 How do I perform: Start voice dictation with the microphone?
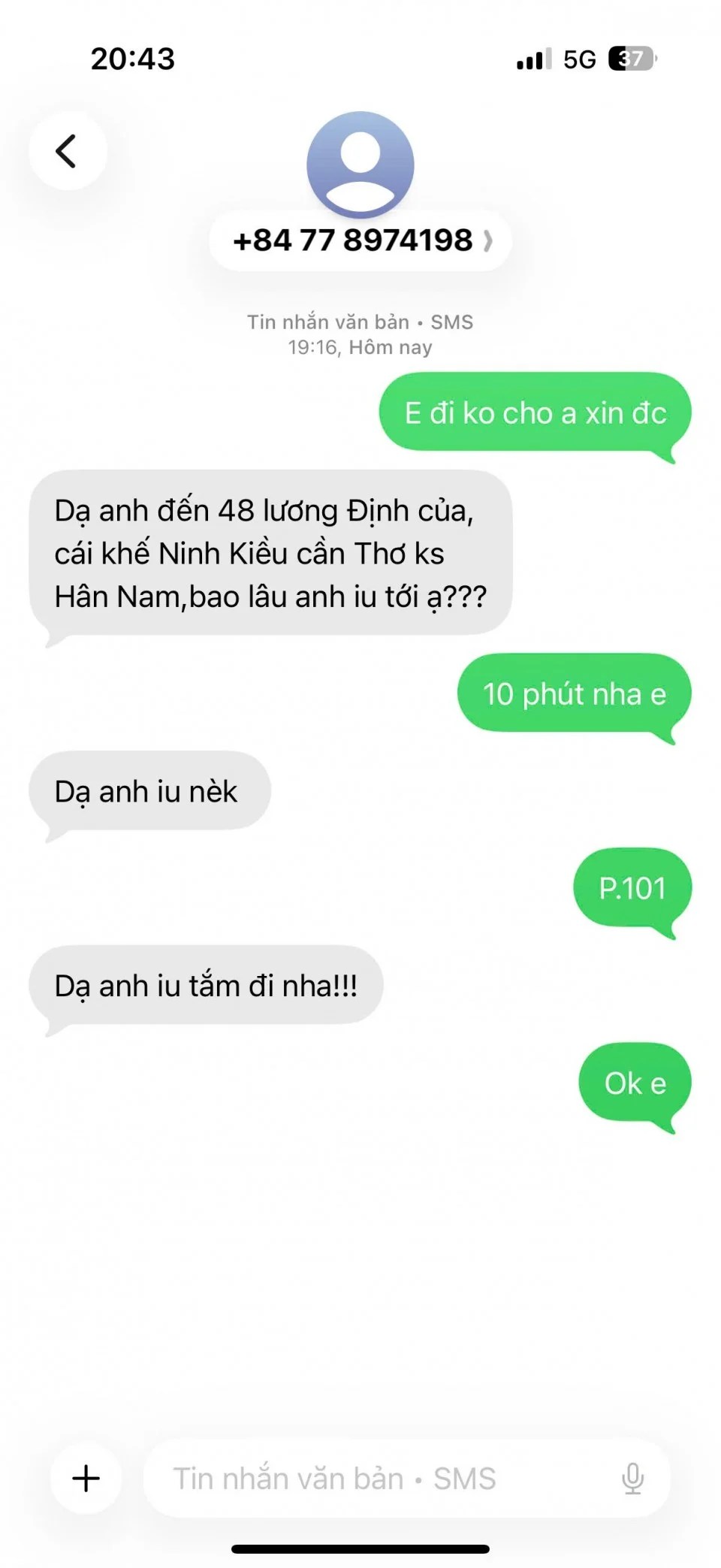632,1478
